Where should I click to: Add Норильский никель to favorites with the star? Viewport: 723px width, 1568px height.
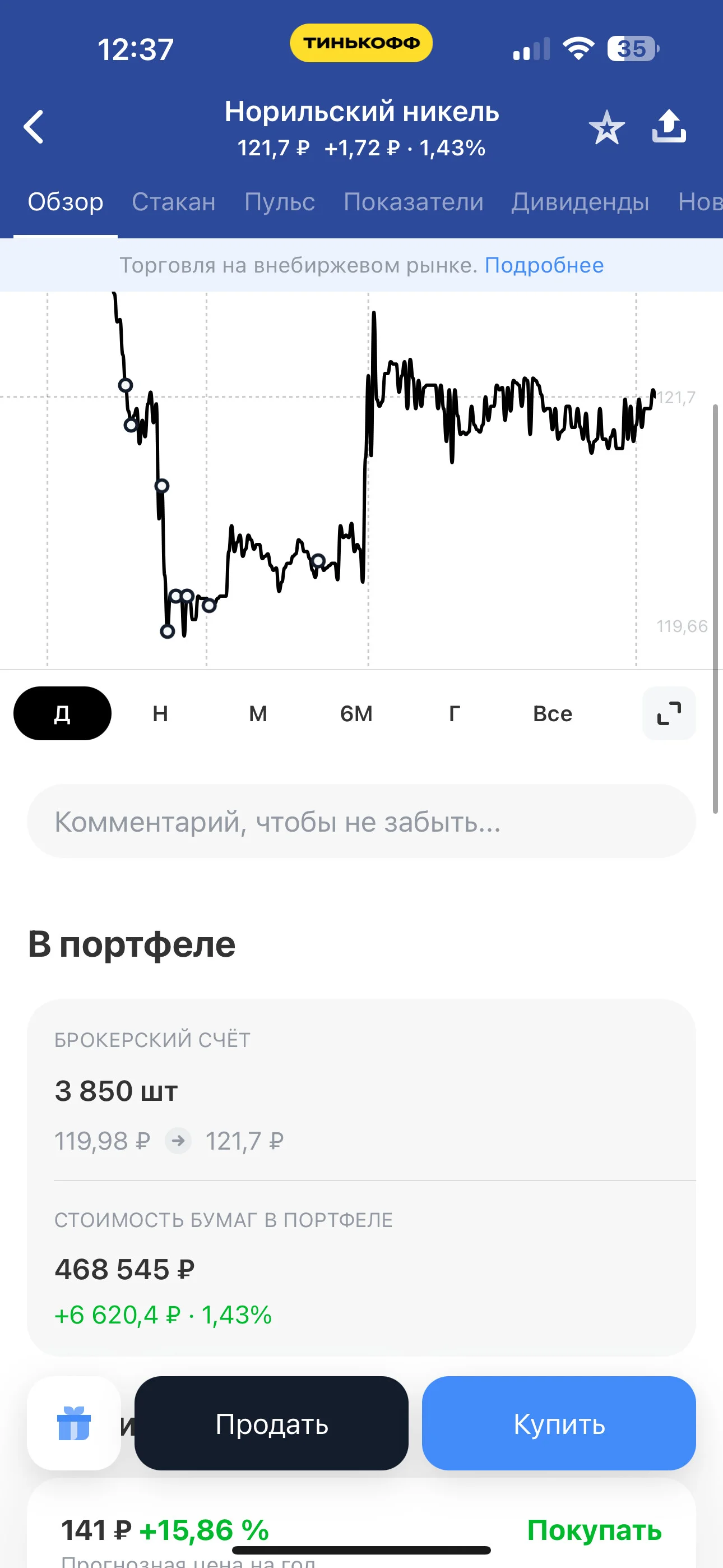pyautogui.click(x=607, y=127)
